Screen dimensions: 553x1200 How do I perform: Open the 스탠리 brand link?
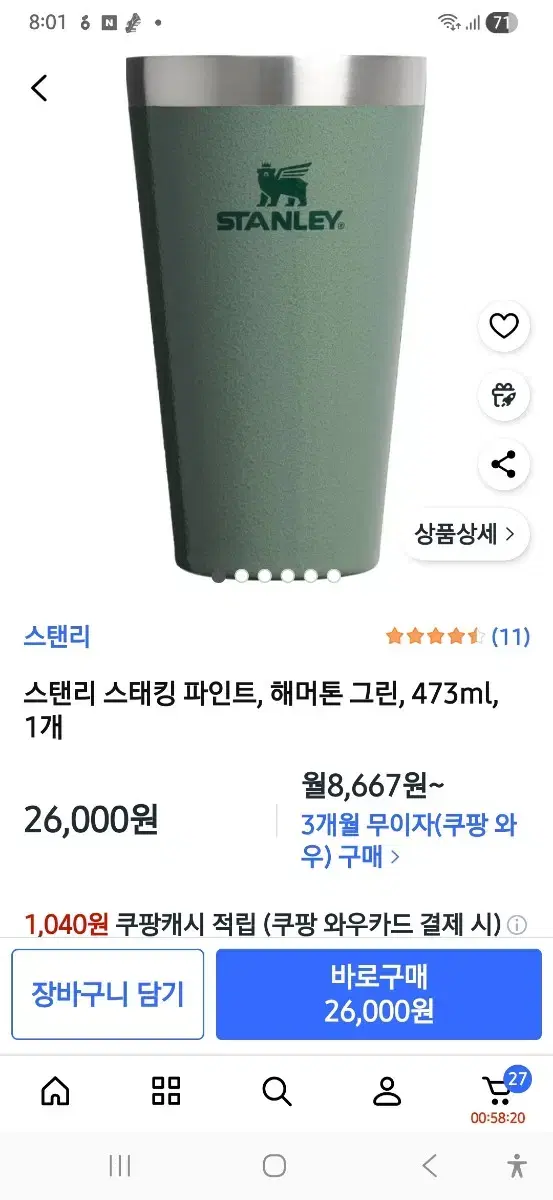coord(57,635)
